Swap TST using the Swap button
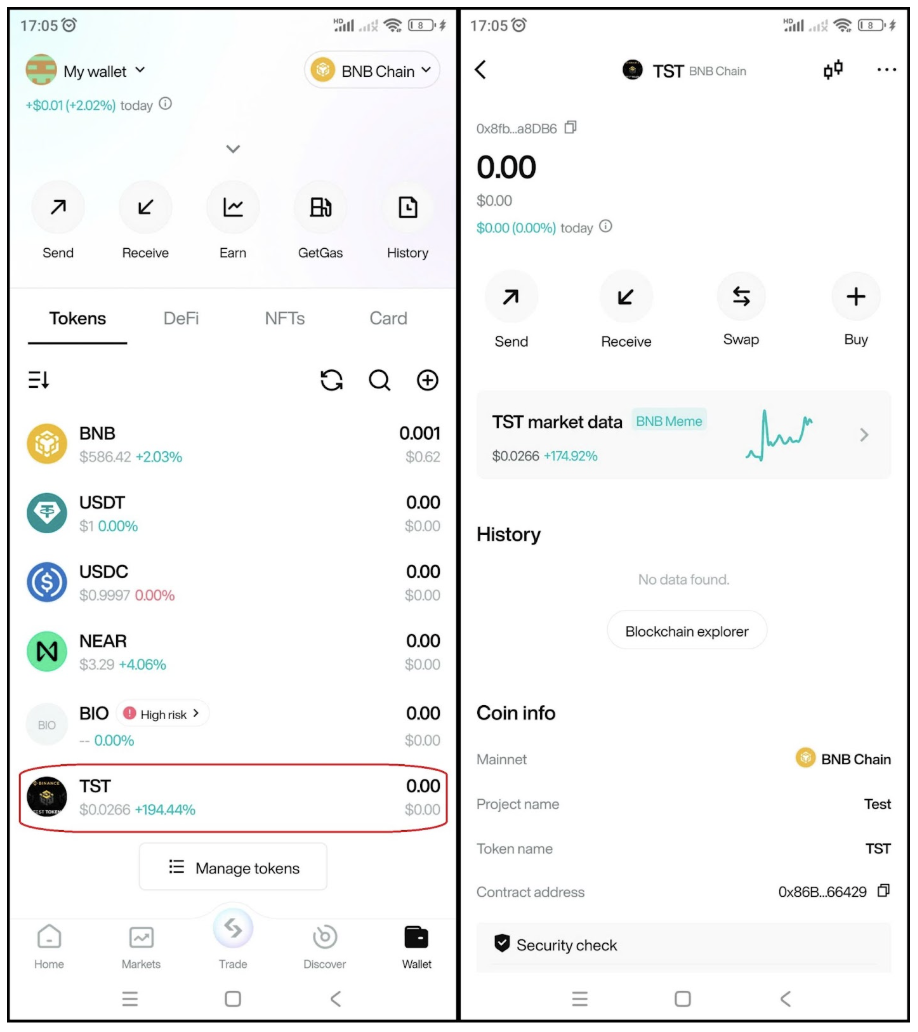This screenshot has height=1032, width=918. [741, 309]
